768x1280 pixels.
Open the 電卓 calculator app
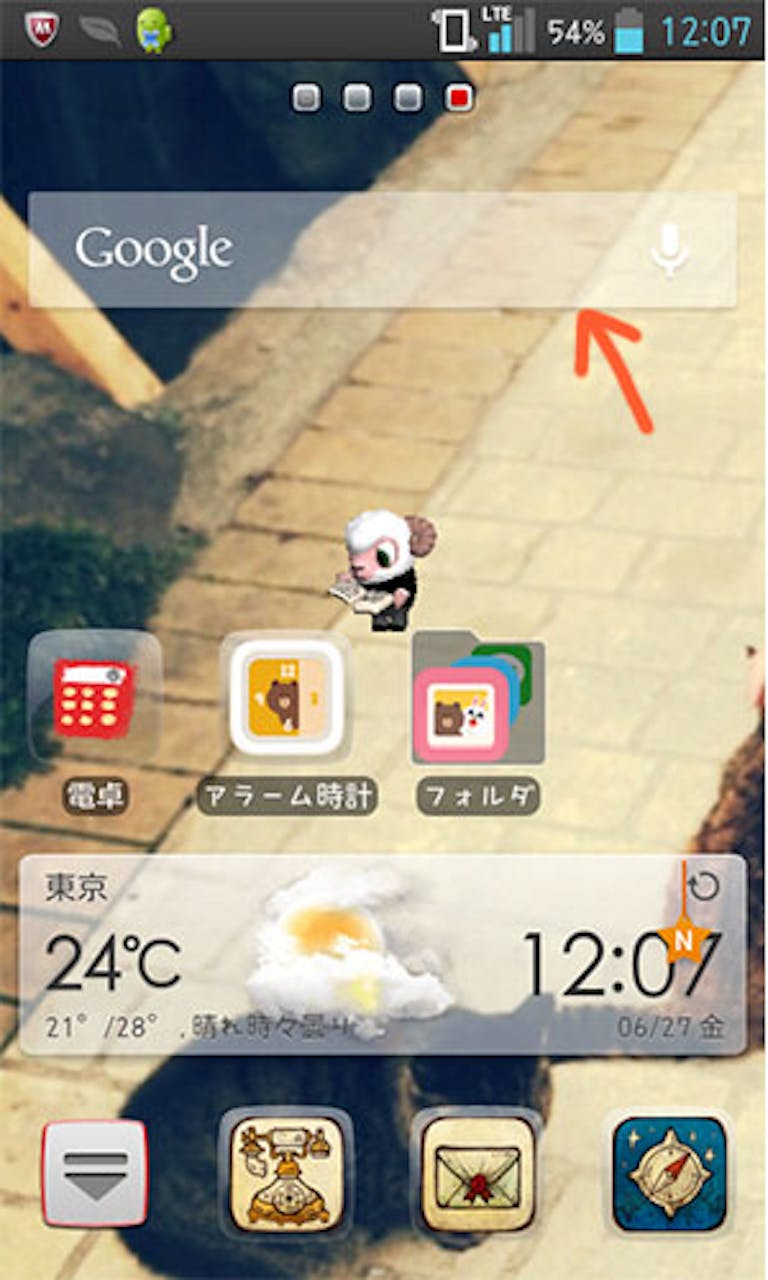click(x=95, y=699)
